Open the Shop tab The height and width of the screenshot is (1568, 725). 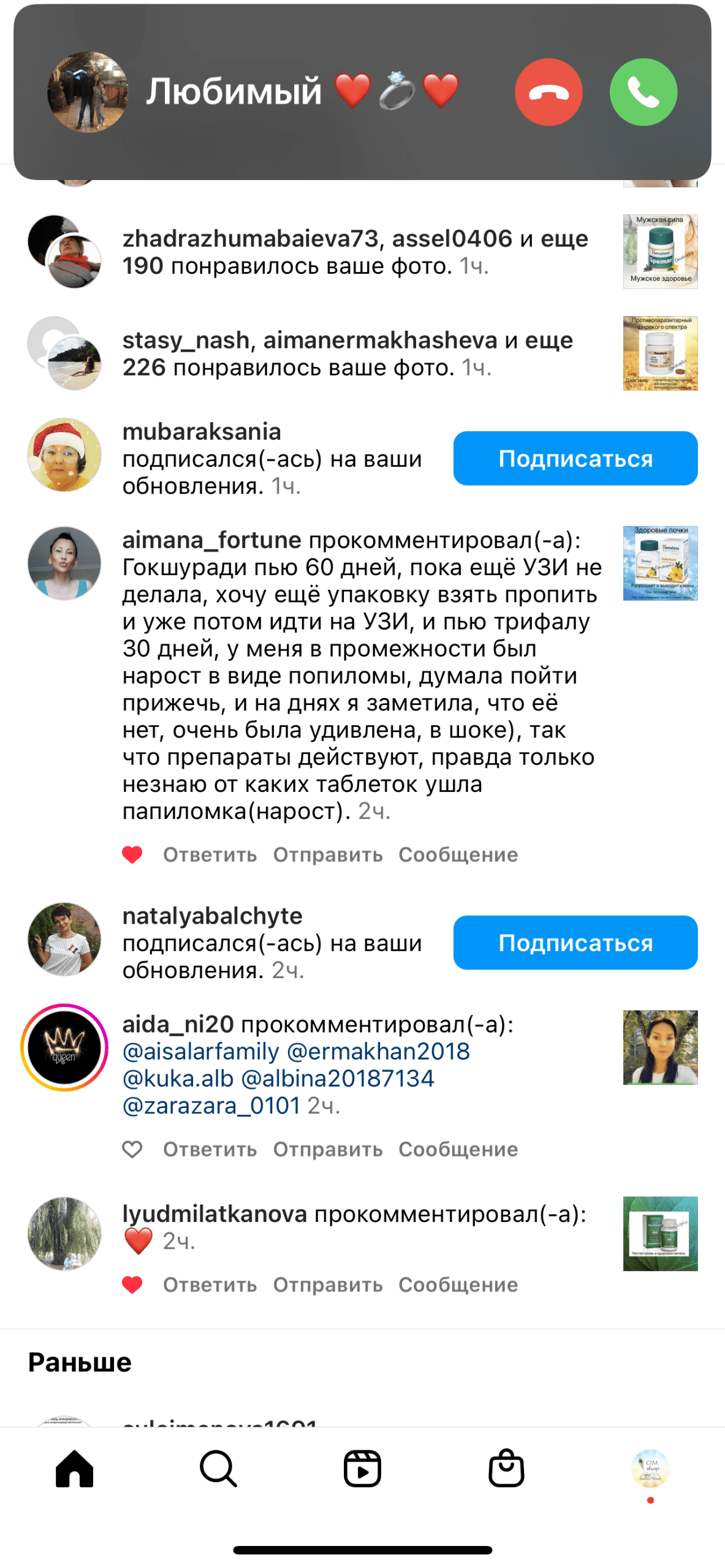pos(506,1468)
